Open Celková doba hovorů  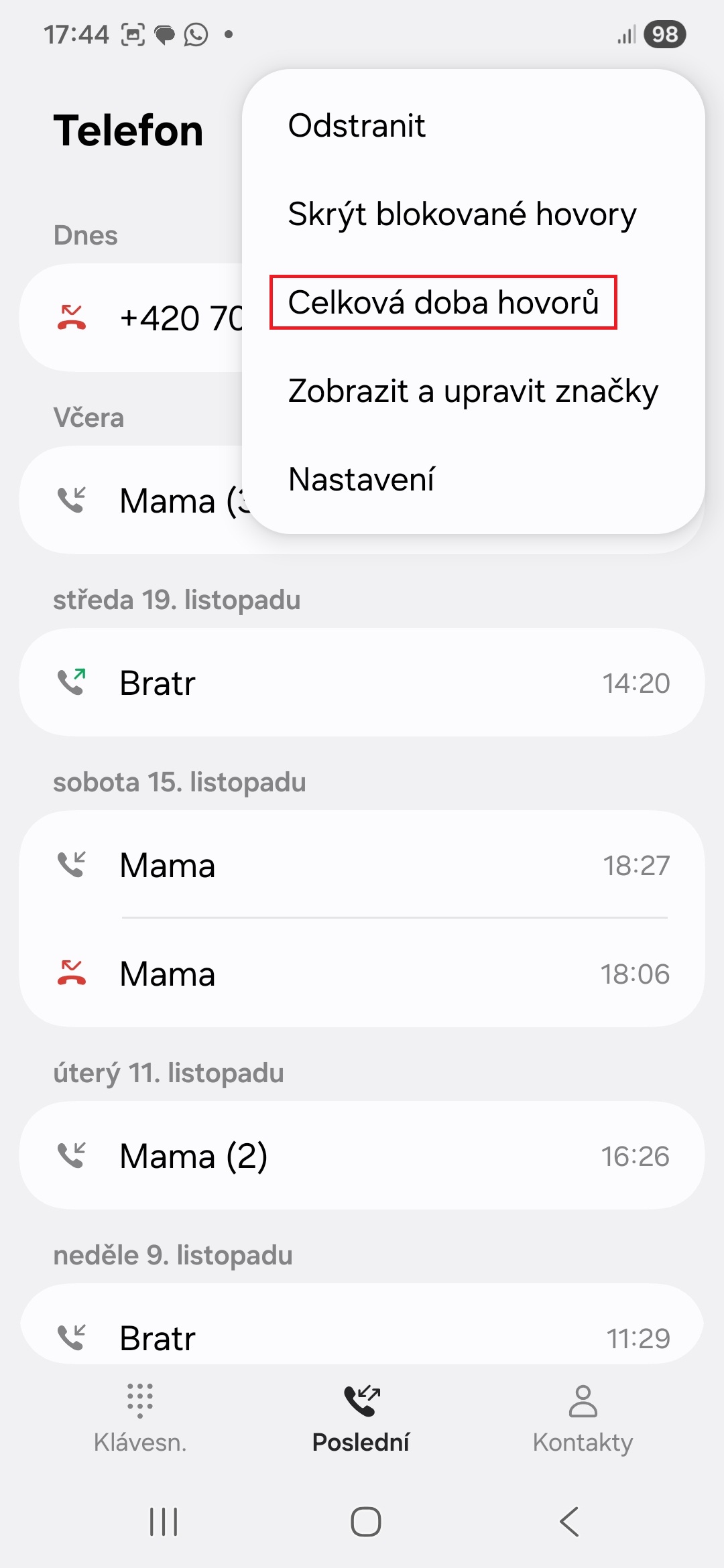pyautogui.click(x=443, y=302)
